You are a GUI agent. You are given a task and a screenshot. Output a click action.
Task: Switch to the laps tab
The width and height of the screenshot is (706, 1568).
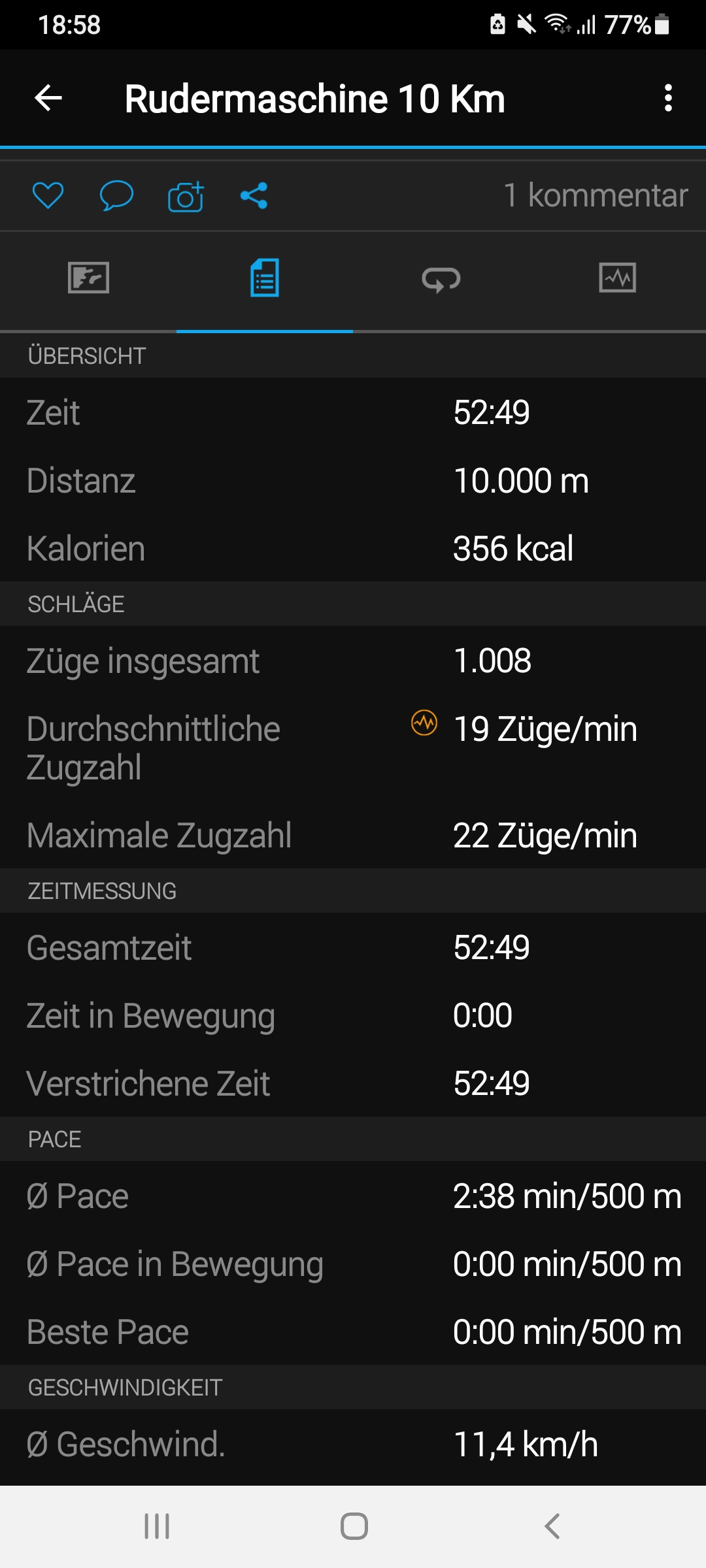tap(441, 280)
